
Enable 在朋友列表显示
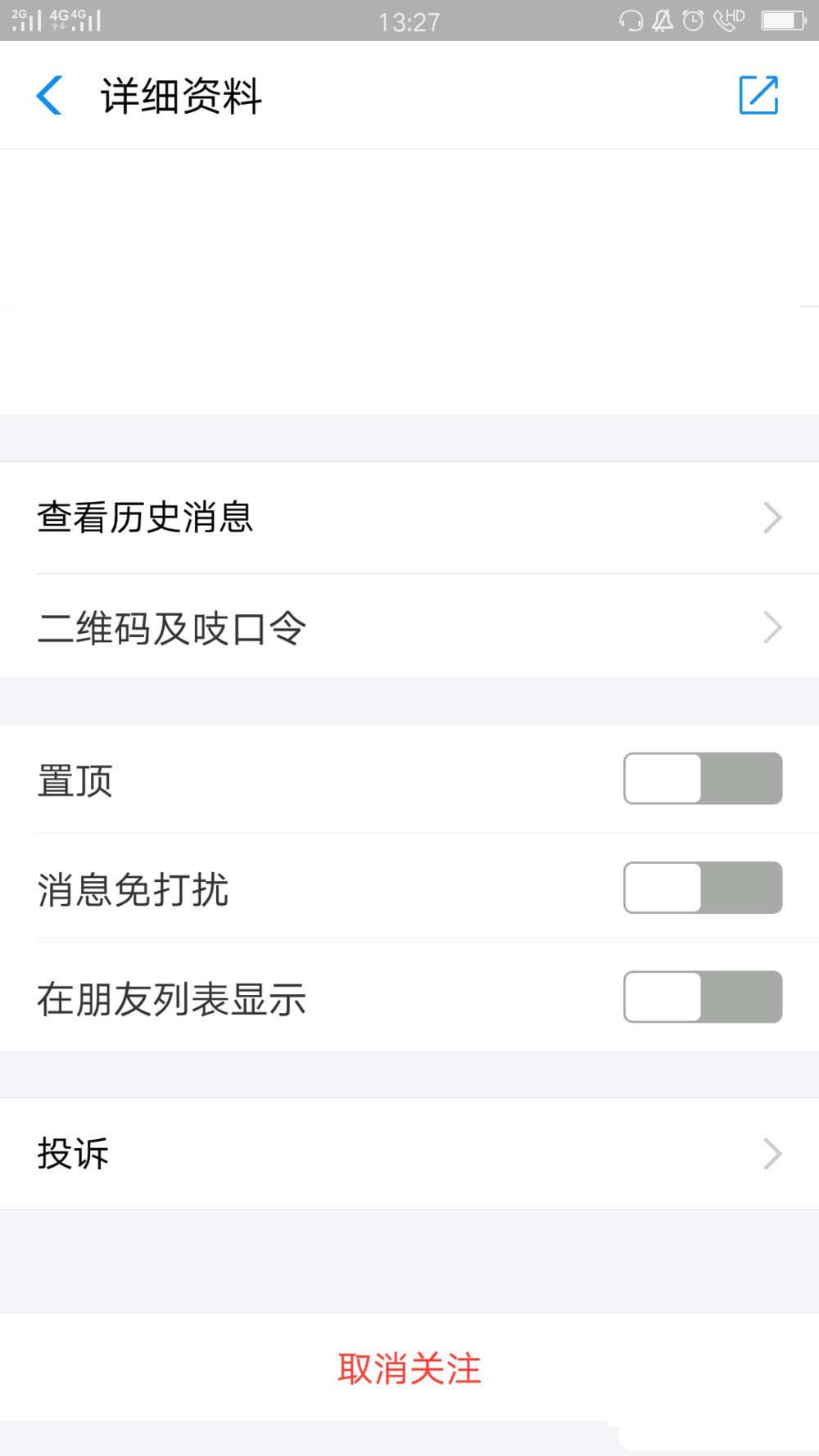coord(703,997)
